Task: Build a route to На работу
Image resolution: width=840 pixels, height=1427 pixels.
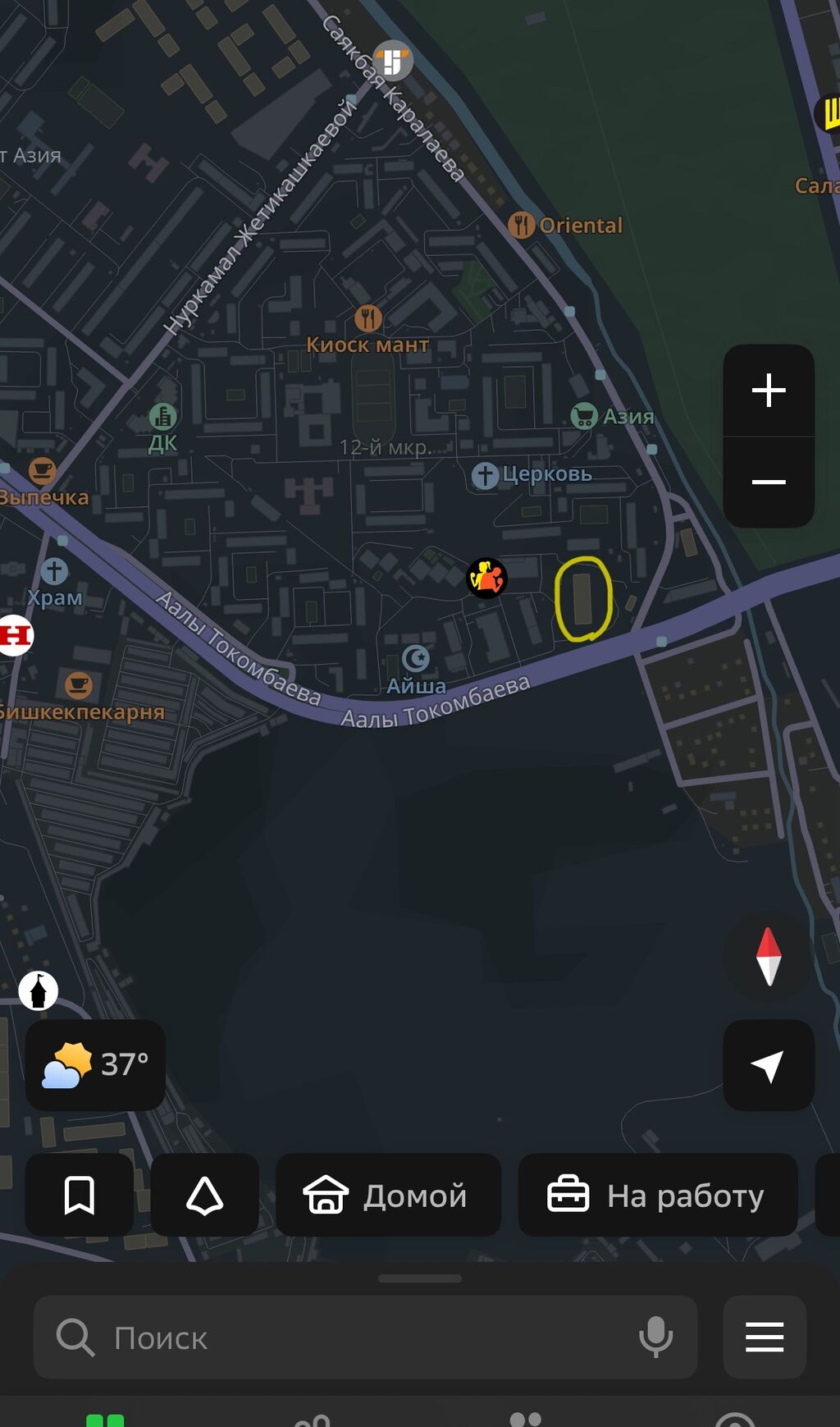Action: tap(657, 1195)
